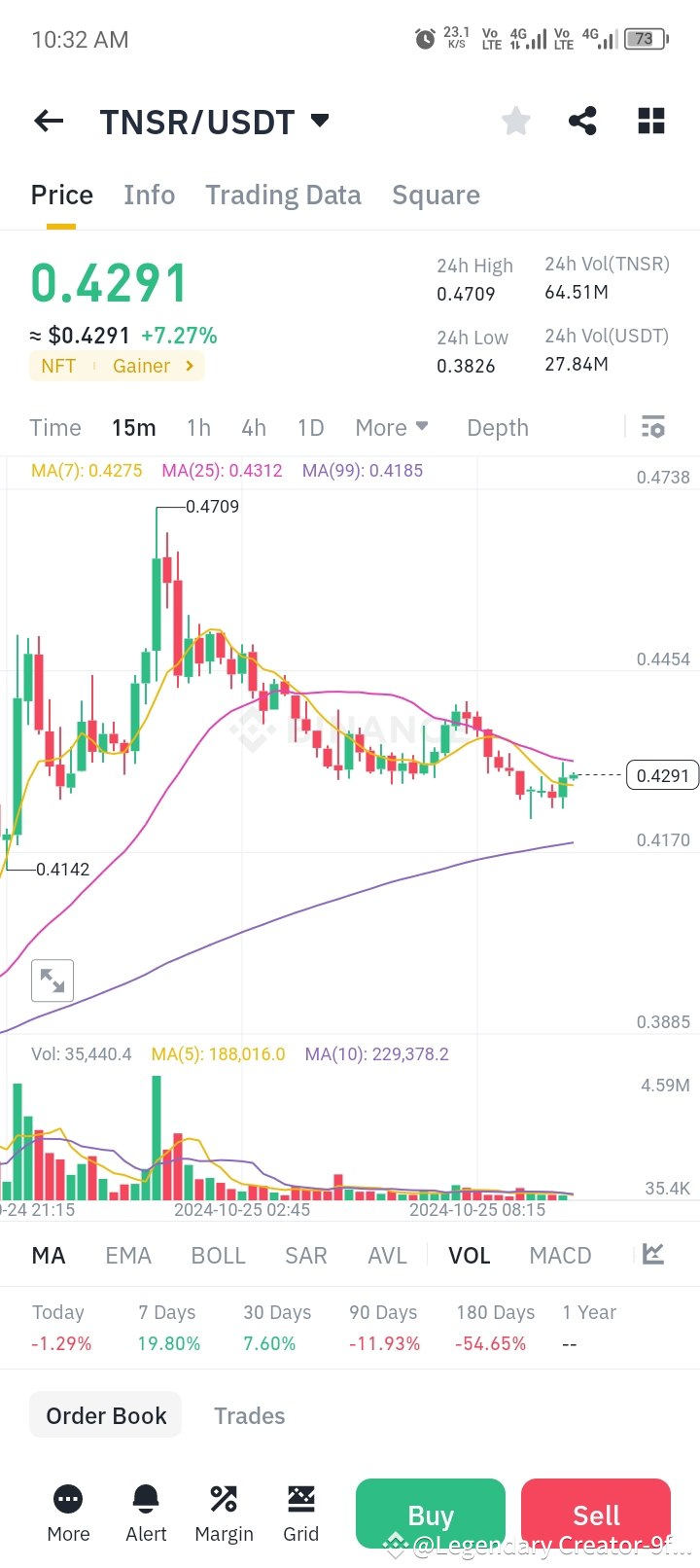Image resolution: width=700 pixels, height=1568 pixels.
Task: Switch to the Trading Data tab
Action: (283, 195)
